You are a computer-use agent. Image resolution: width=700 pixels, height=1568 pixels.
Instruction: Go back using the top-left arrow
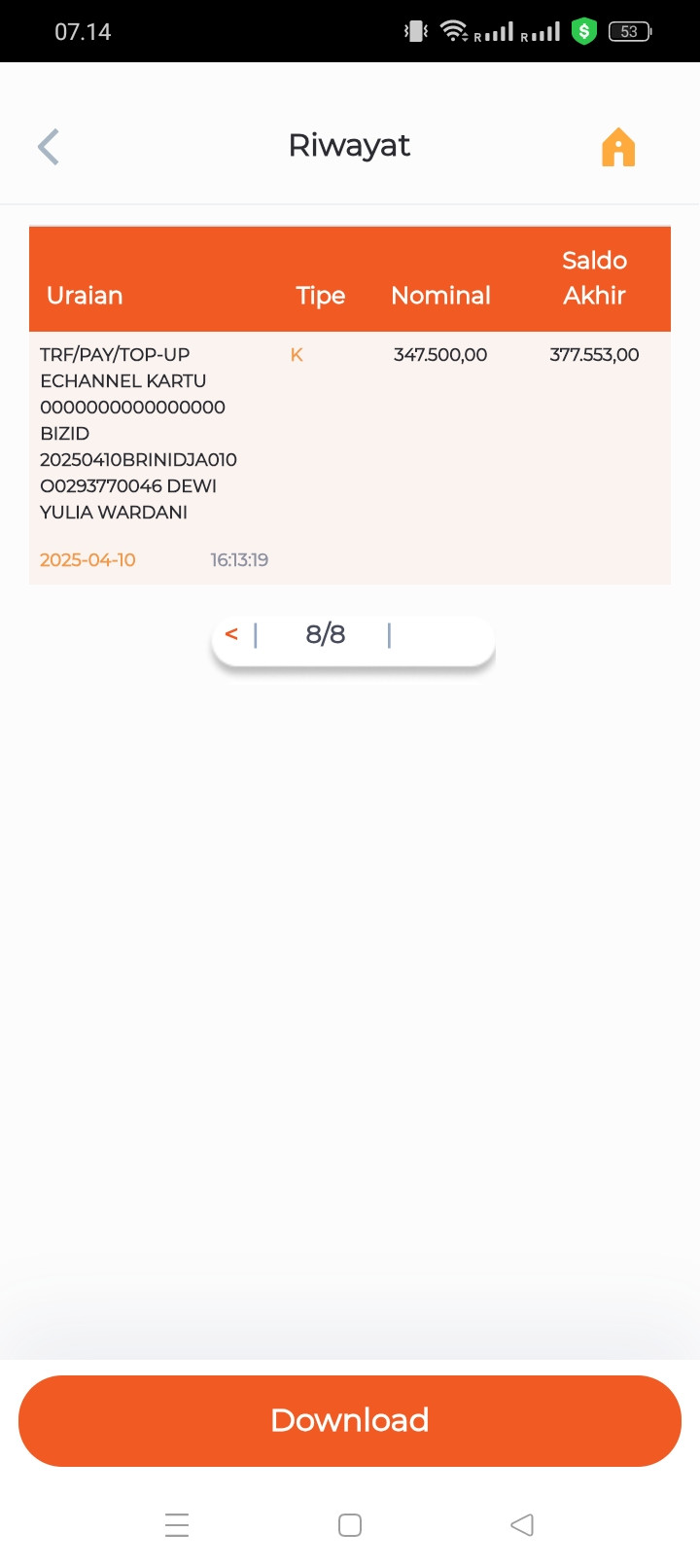click(x=49, y=147)
